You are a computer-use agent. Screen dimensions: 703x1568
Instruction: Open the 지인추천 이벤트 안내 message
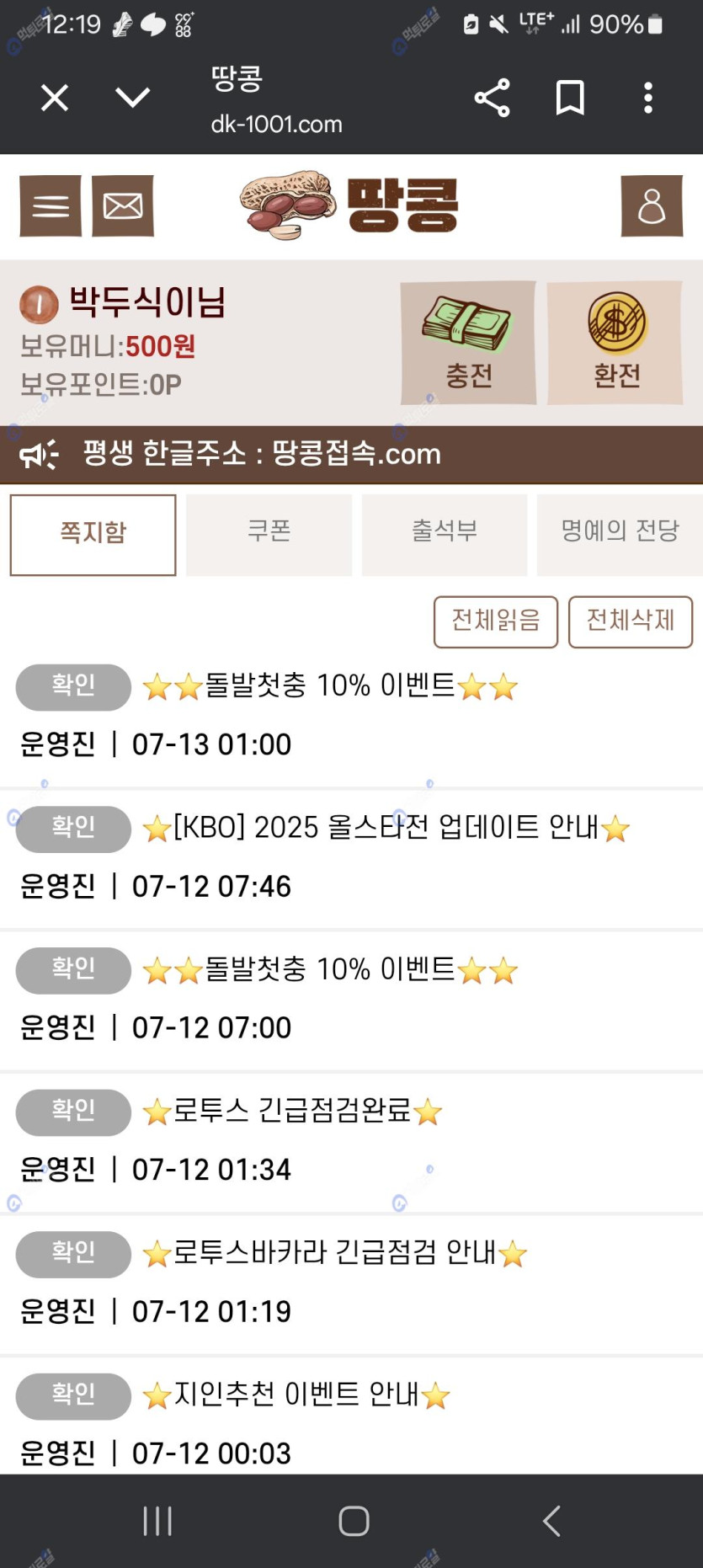[x=296, y=1395]
